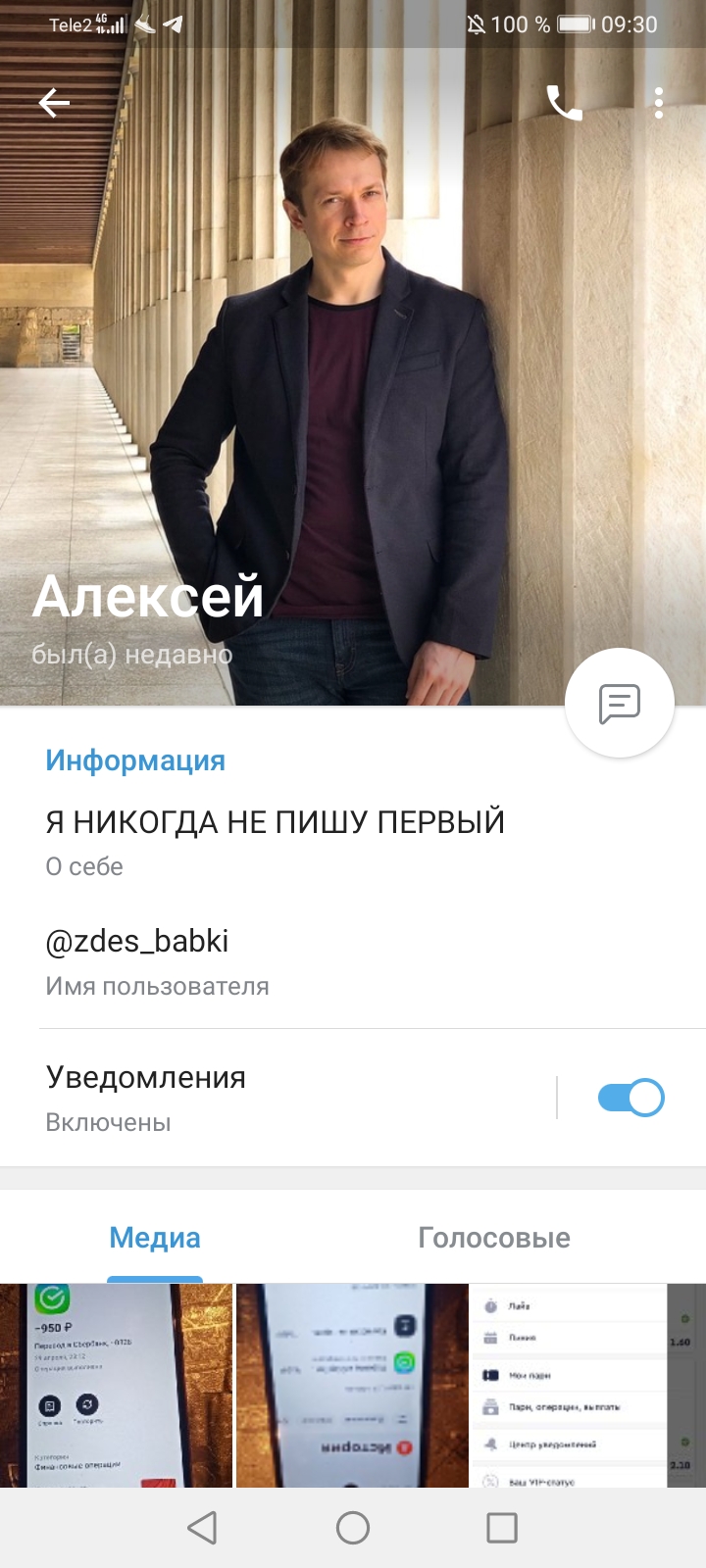Switch to the Голосовые tab
The image size is (706, 1568).
494,1238
